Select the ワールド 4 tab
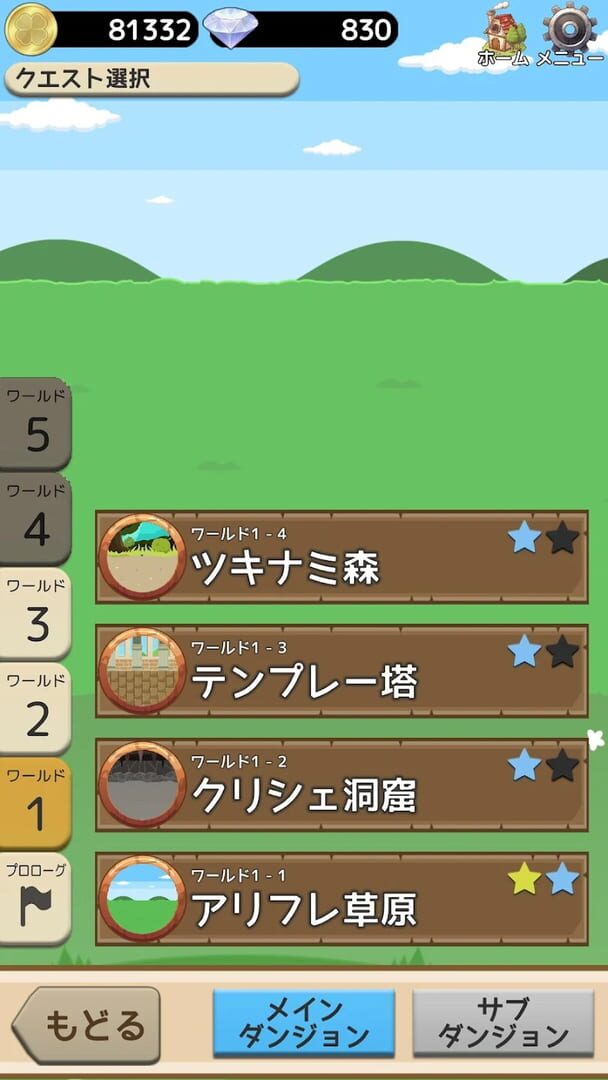 36,519
